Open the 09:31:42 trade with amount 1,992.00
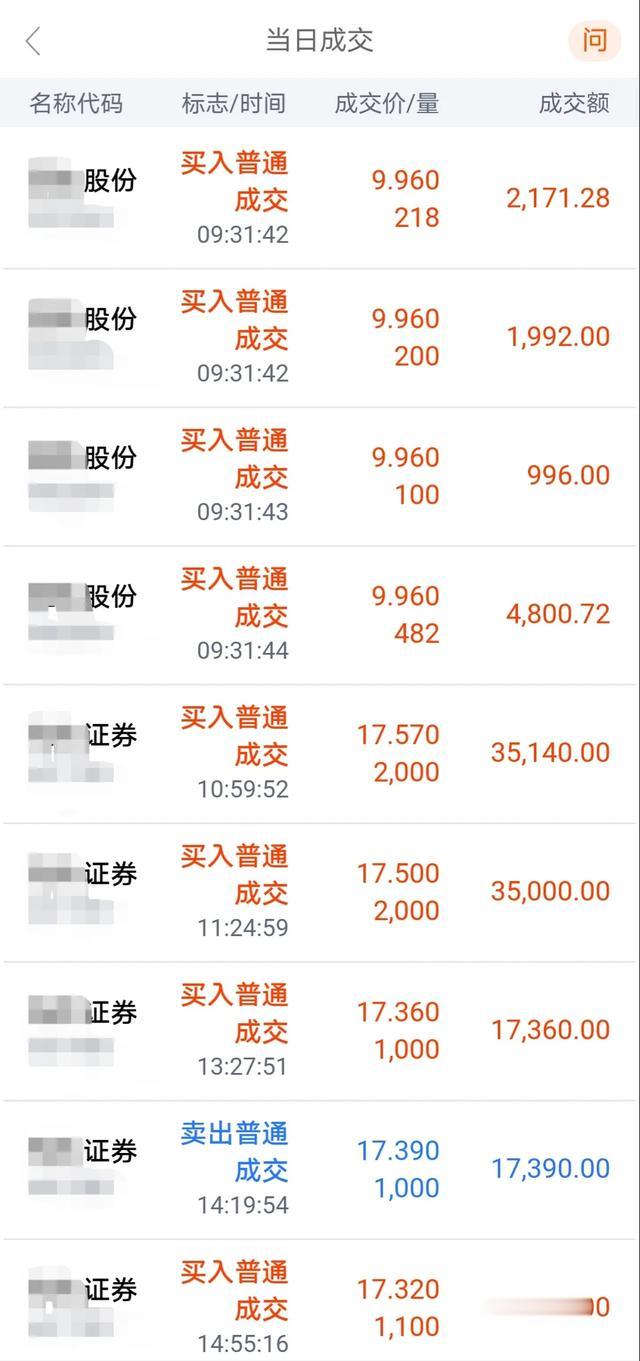This screenshot has height=1361, width=640. tap(320, 338)
